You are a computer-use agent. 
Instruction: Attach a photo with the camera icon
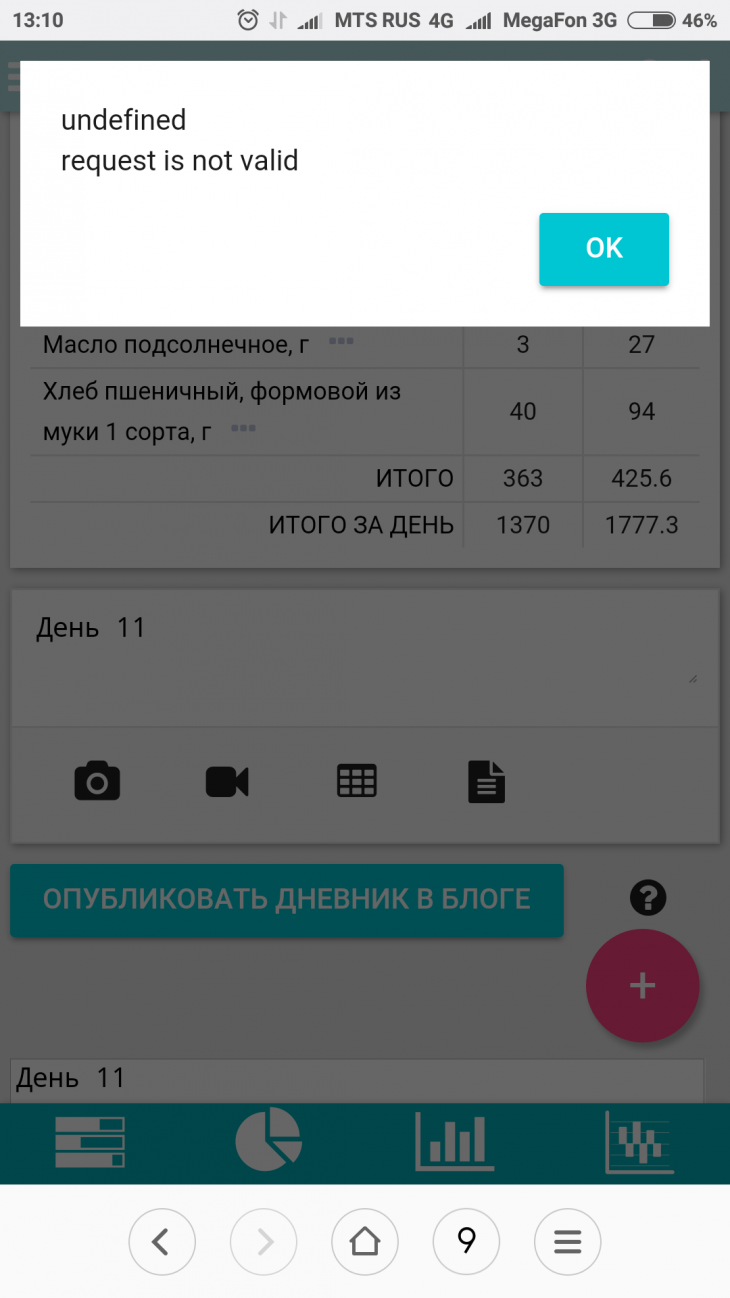[x=97, y=780]
